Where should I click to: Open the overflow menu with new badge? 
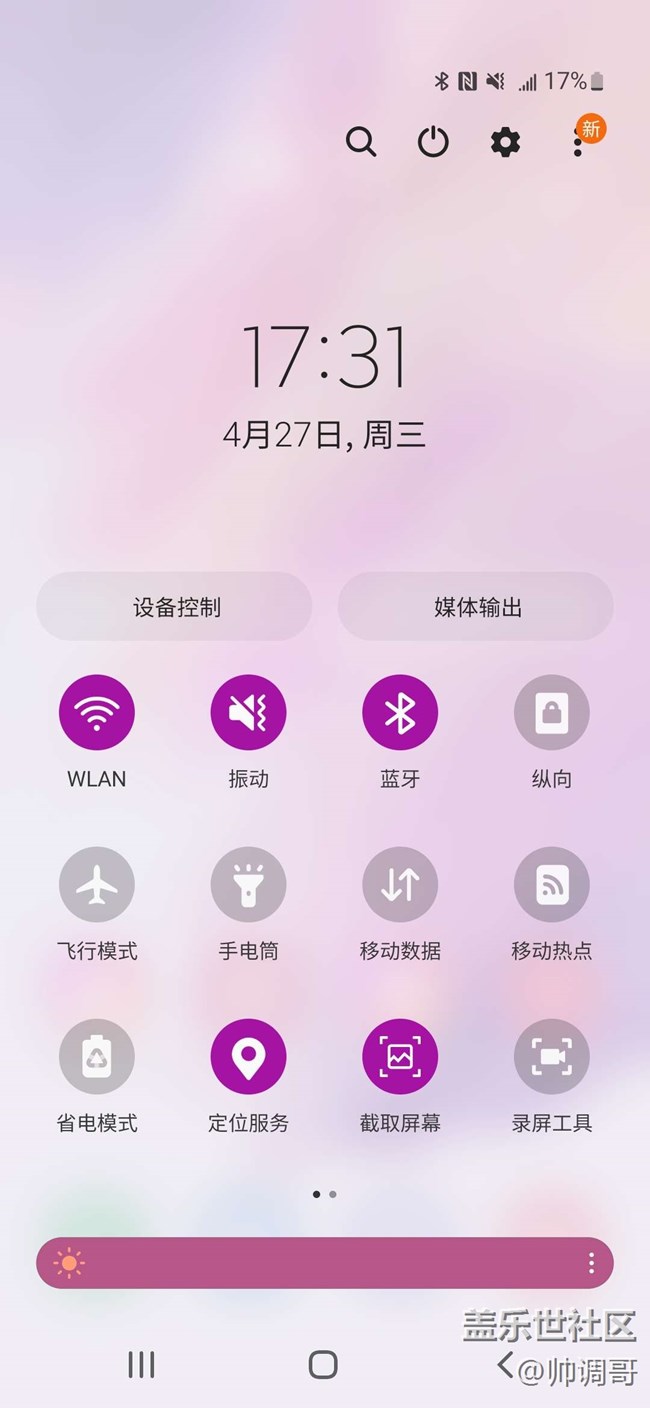pos(579,140)
